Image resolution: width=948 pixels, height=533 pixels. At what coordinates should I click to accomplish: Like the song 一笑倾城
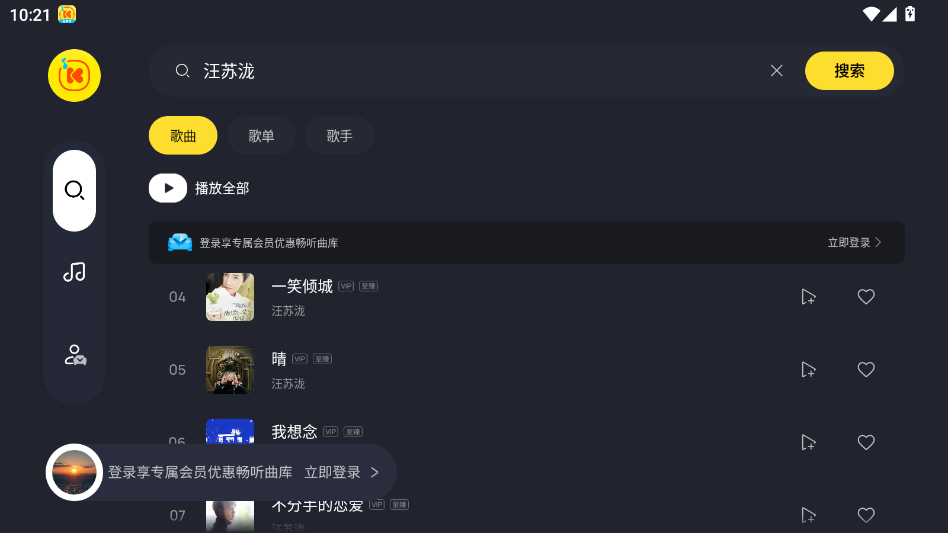pos(866,297)
